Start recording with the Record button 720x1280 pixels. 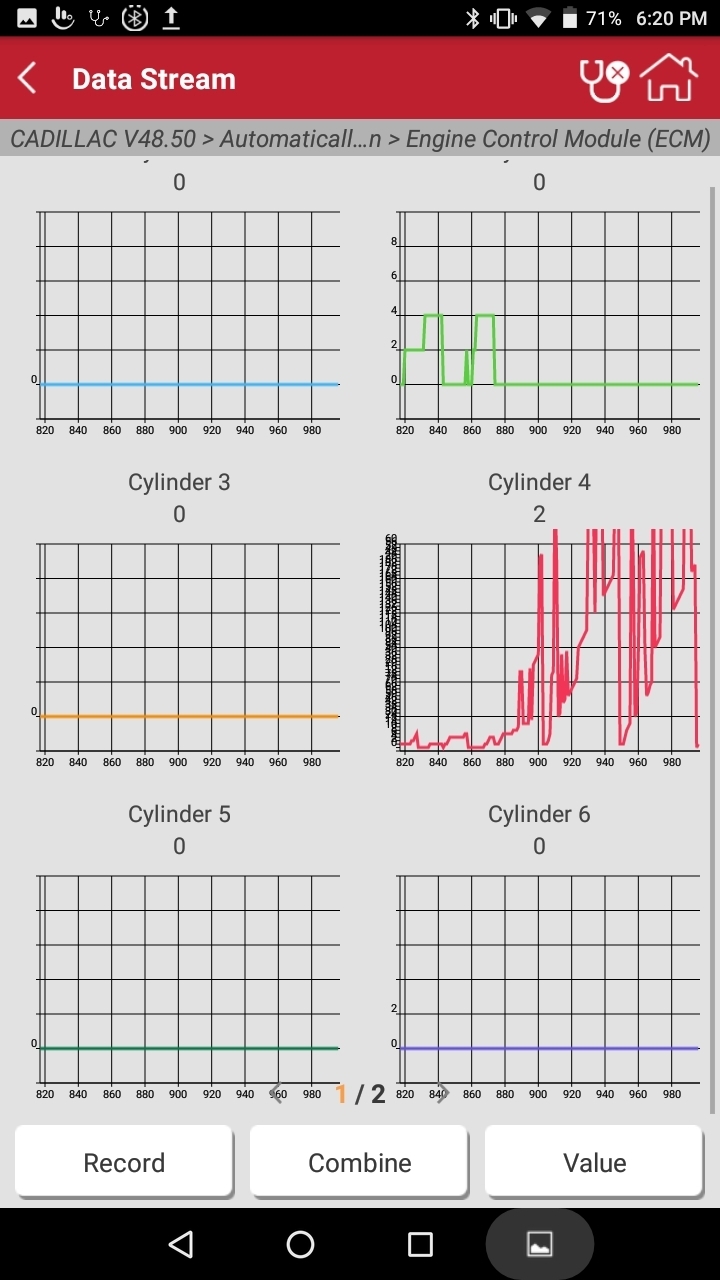[124, 1162]
